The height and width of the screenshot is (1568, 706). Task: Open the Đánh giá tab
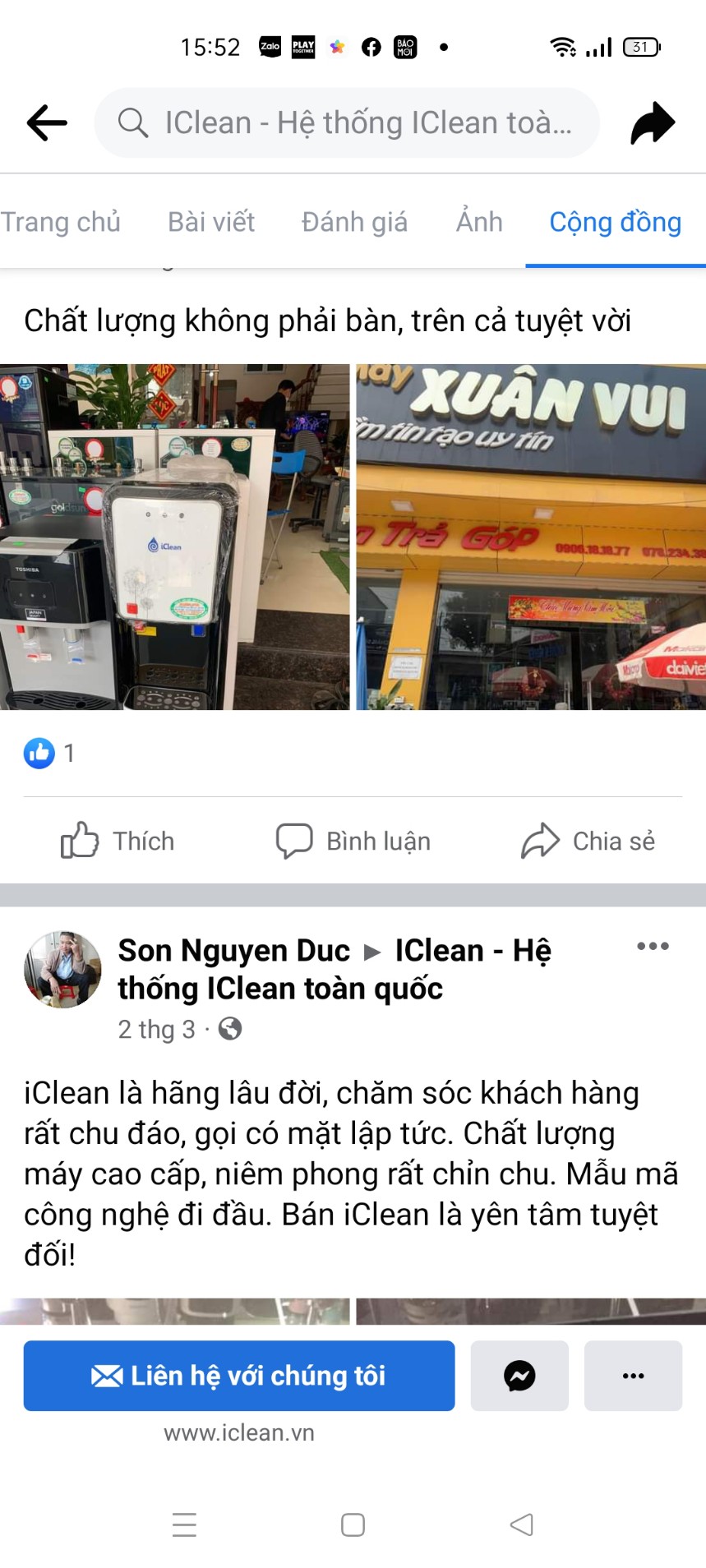354,222
